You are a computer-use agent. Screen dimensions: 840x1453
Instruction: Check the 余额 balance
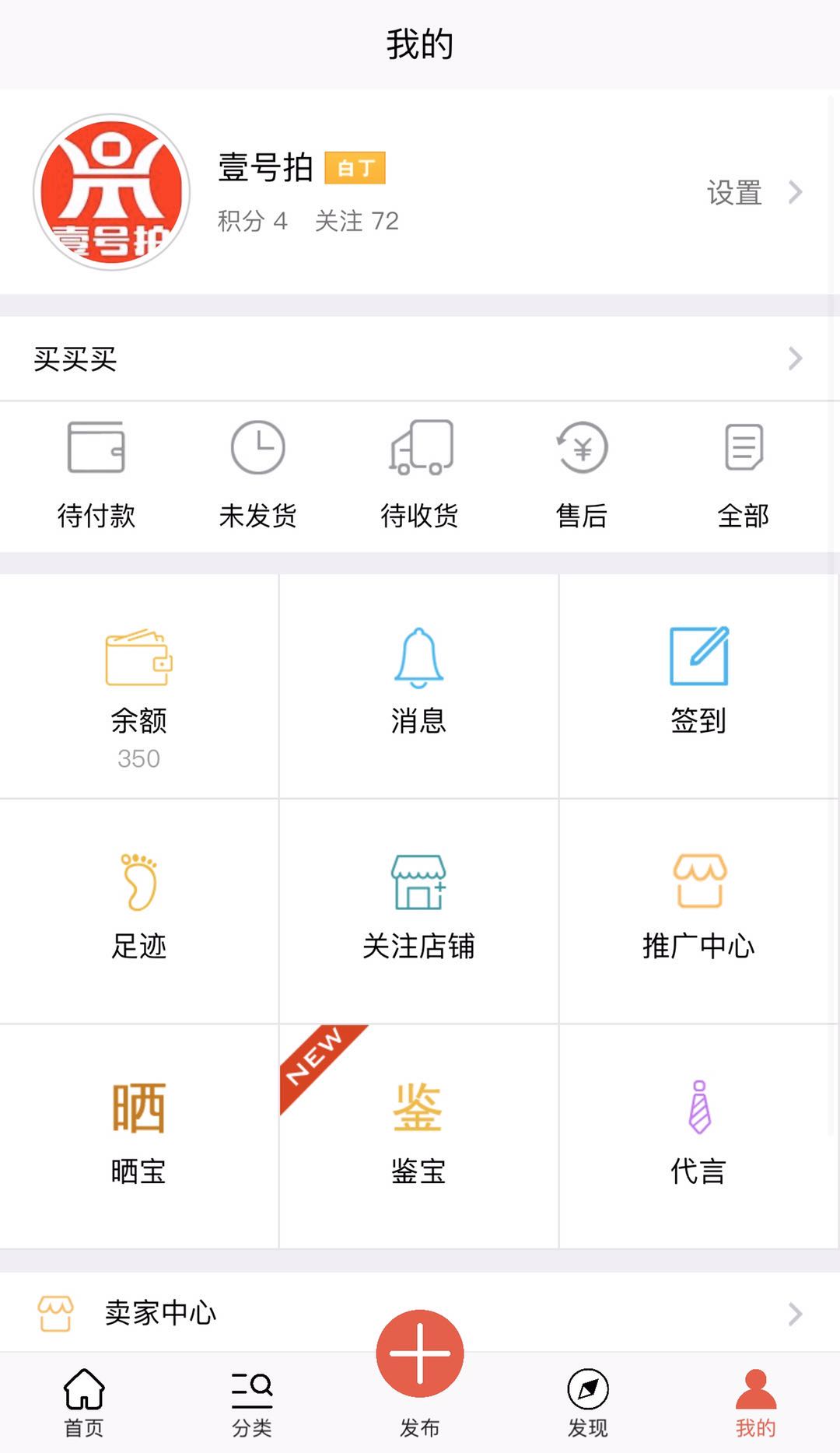coord(138,687)
